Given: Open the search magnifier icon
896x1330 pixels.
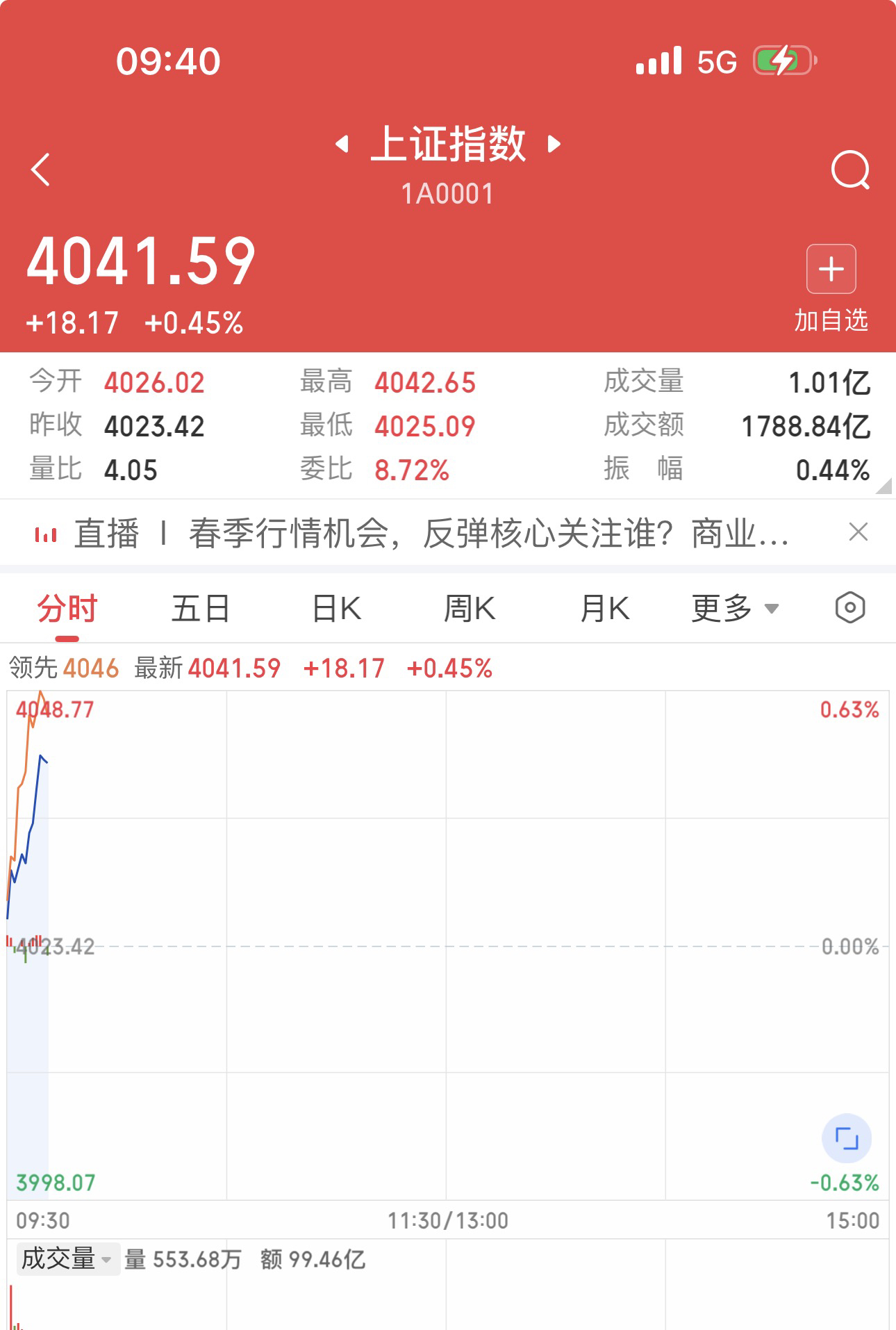Looking at the screenshot, I should click(x=850, y=170).
